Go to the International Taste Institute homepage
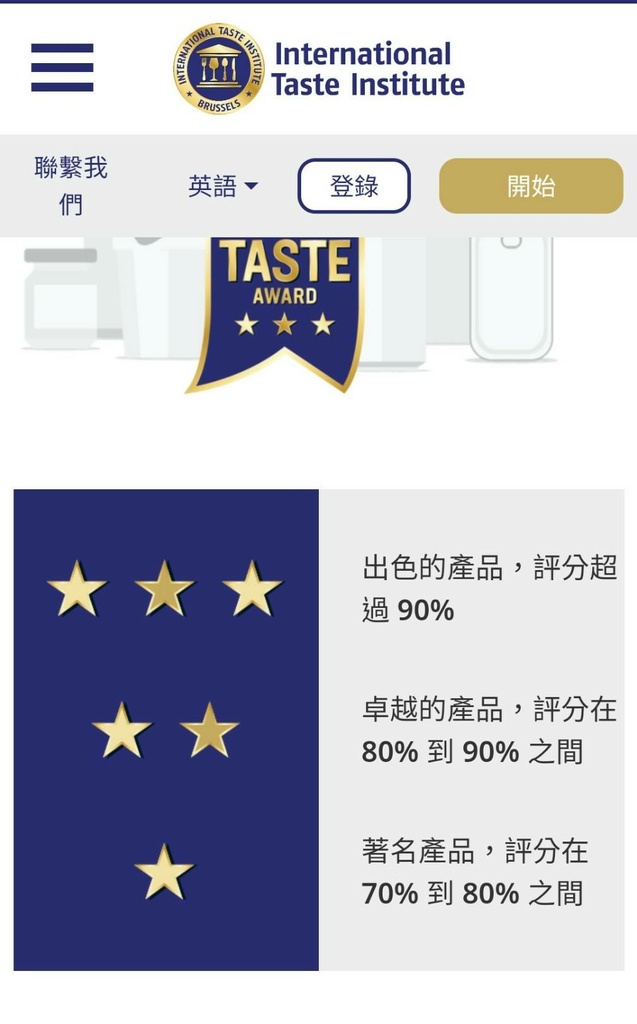The width and height of the screenshot is (637, 1024). [318, 68]
